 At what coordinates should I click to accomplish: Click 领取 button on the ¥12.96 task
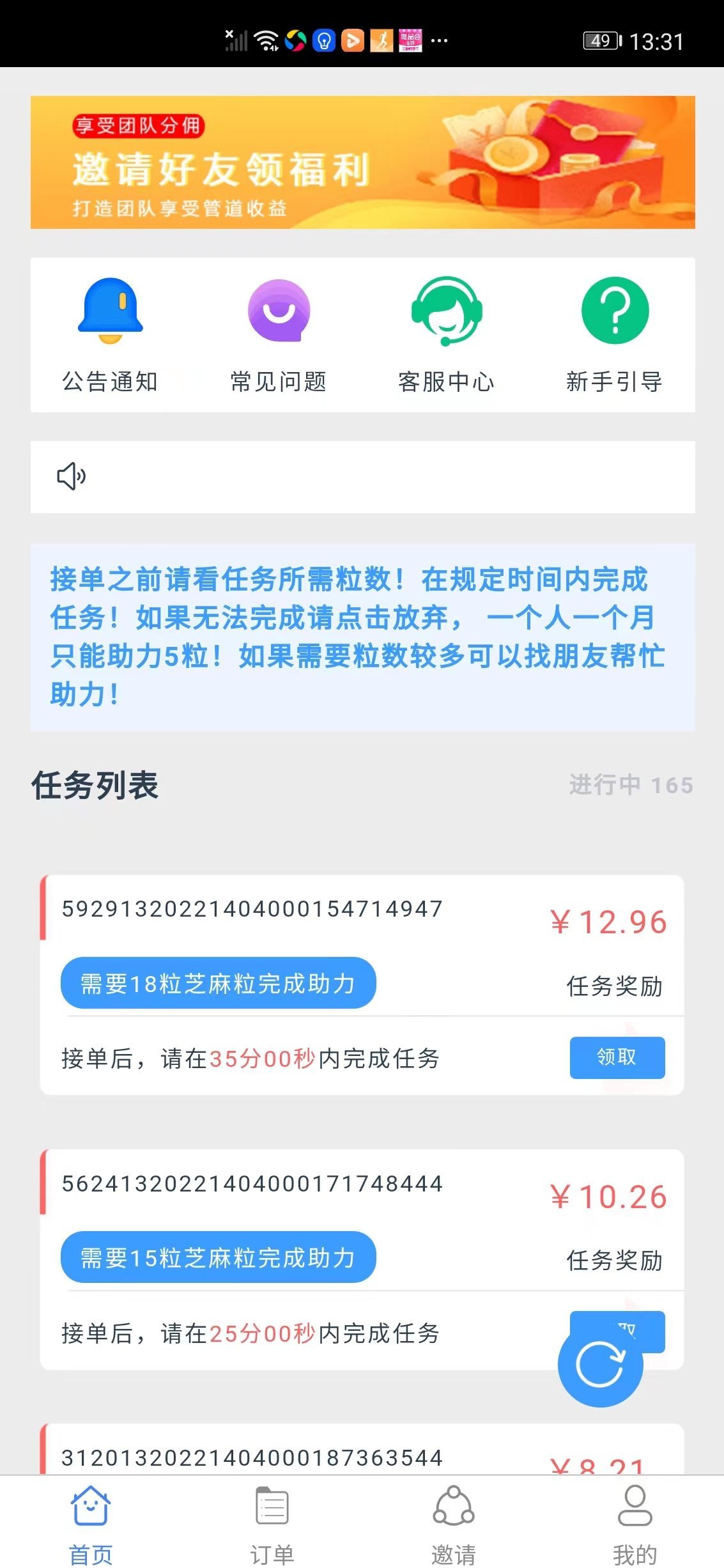(x=617, y=1058)
